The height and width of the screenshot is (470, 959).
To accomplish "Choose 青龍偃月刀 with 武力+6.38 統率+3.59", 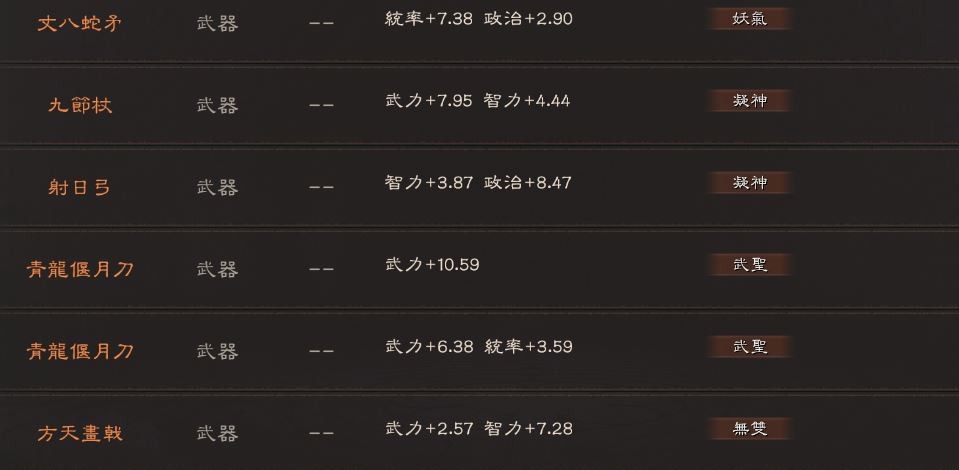I will [80, 351].
